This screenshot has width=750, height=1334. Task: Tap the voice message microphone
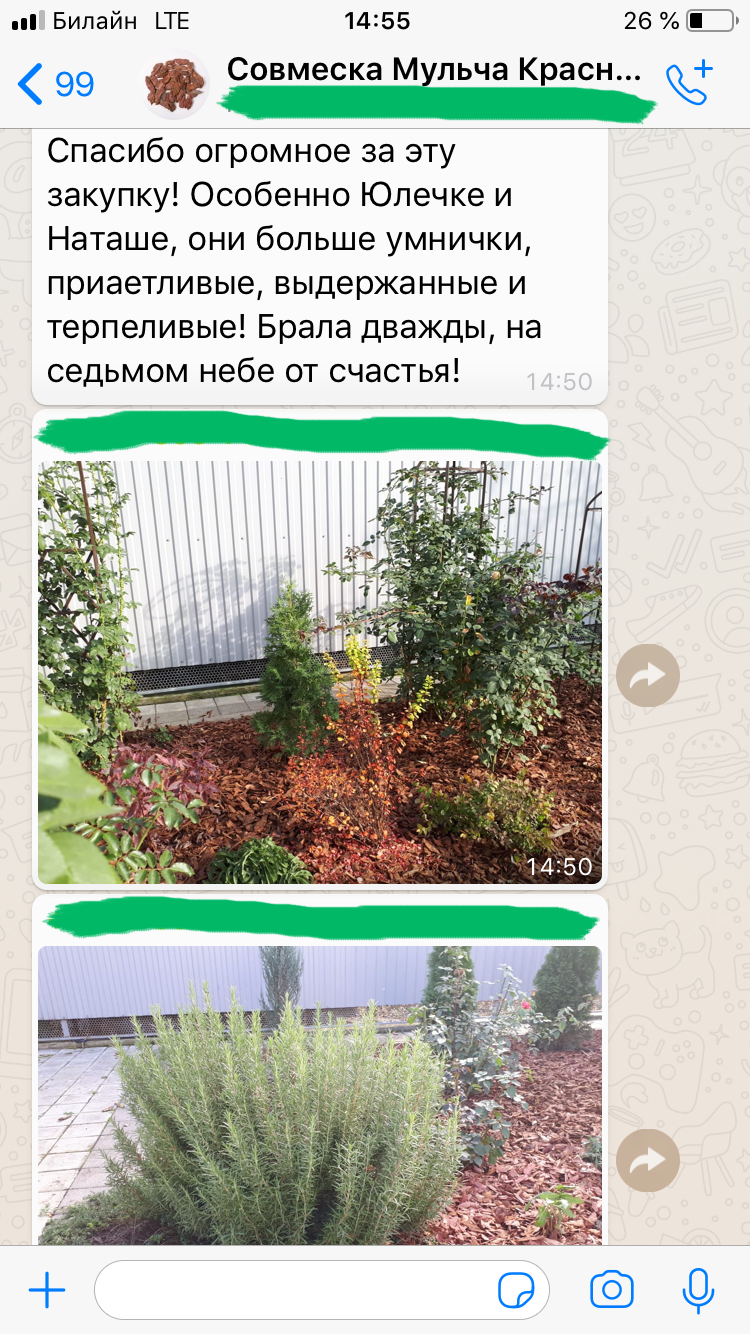698,1290
